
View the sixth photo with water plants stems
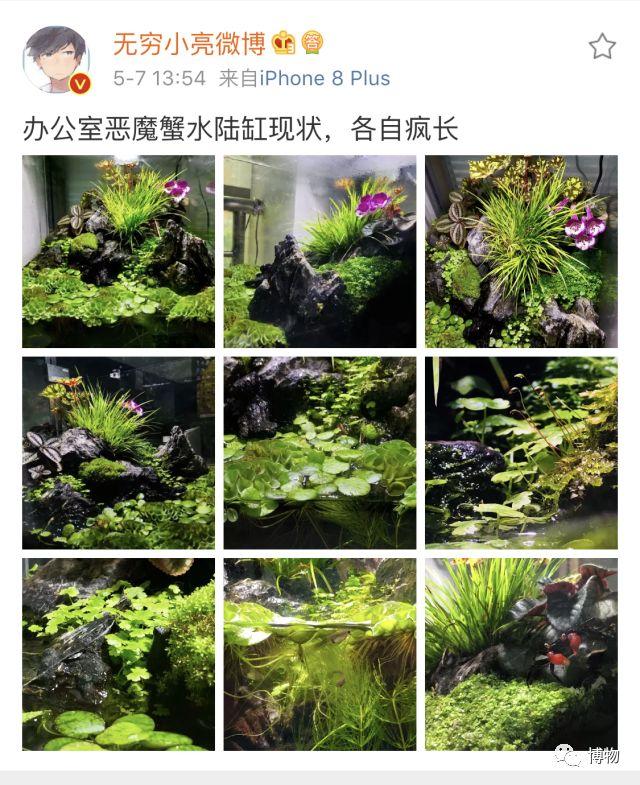click(x=520, y=452)
